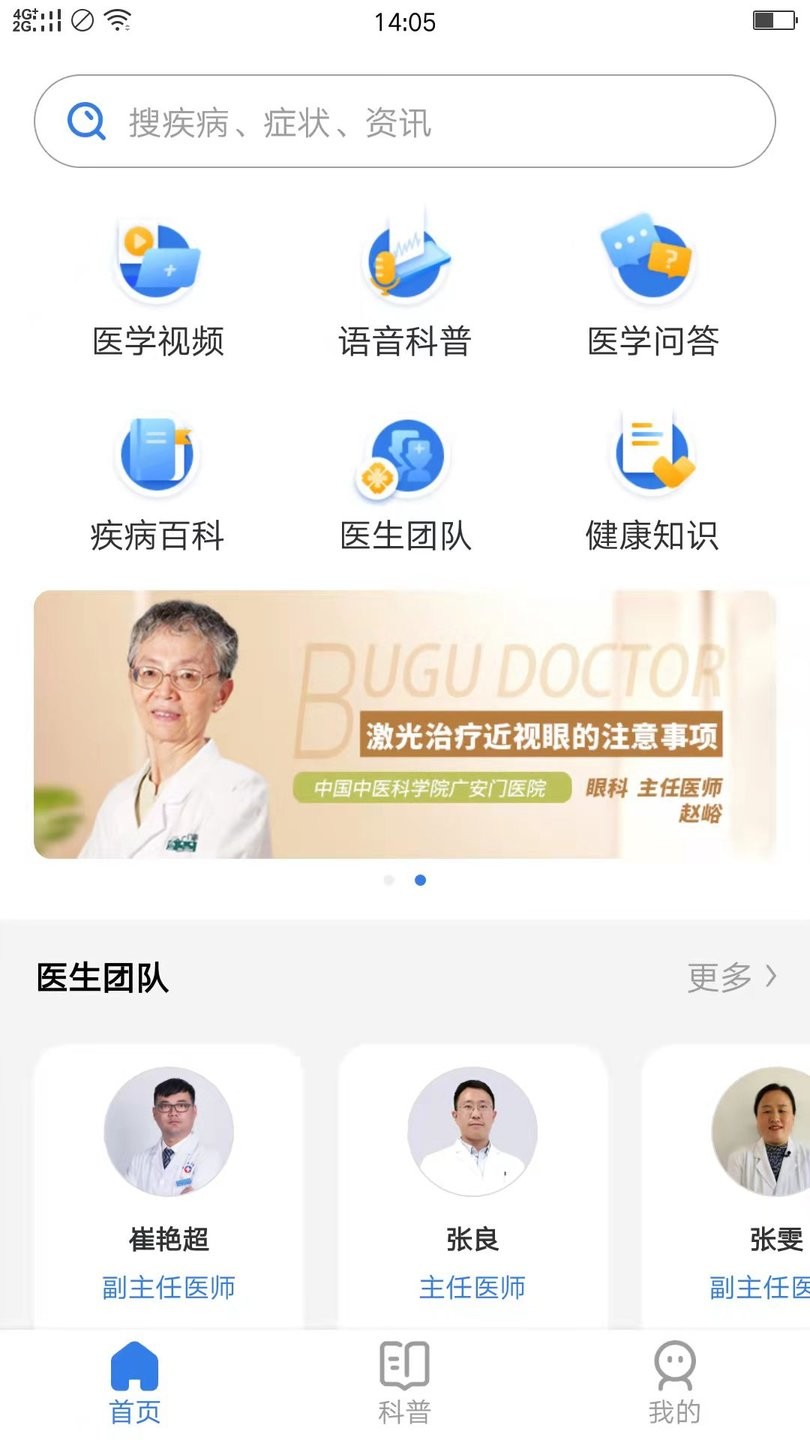810x1440 pixels.
Task: Open 更多 to see all doctors
Action: 720,978
